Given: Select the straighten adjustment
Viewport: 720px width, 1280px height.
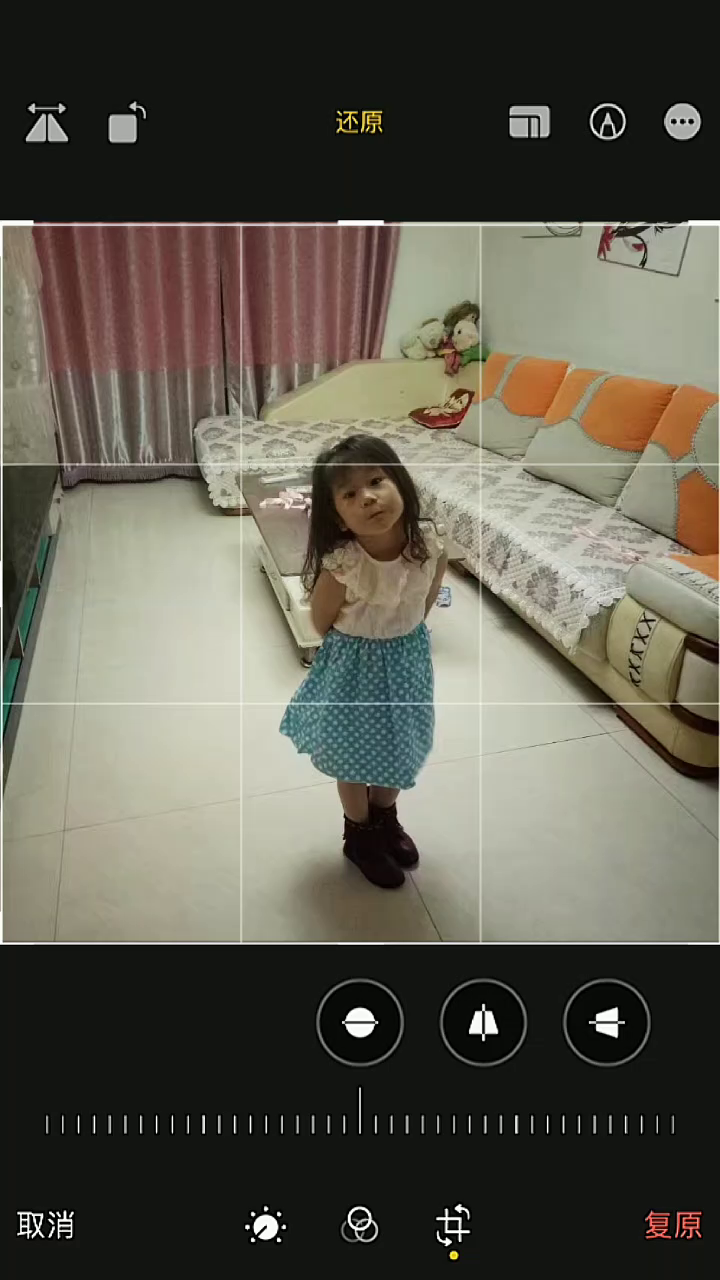Looking at the screenshot, I should (x=360, y=1022).
